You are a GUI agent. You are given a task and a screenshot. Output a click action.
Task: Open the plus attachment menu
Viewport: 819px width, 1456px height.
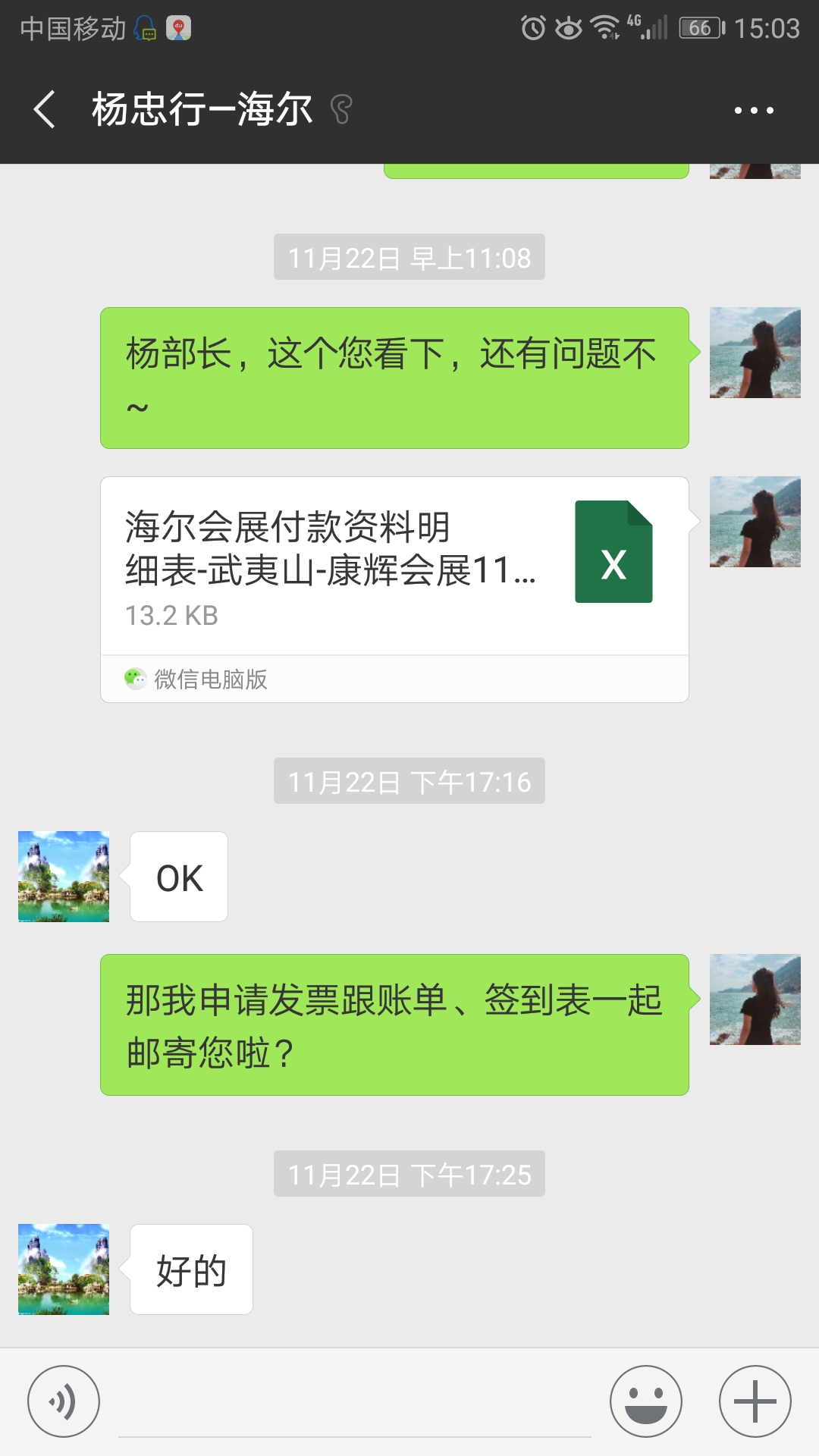click(755, 1401)
